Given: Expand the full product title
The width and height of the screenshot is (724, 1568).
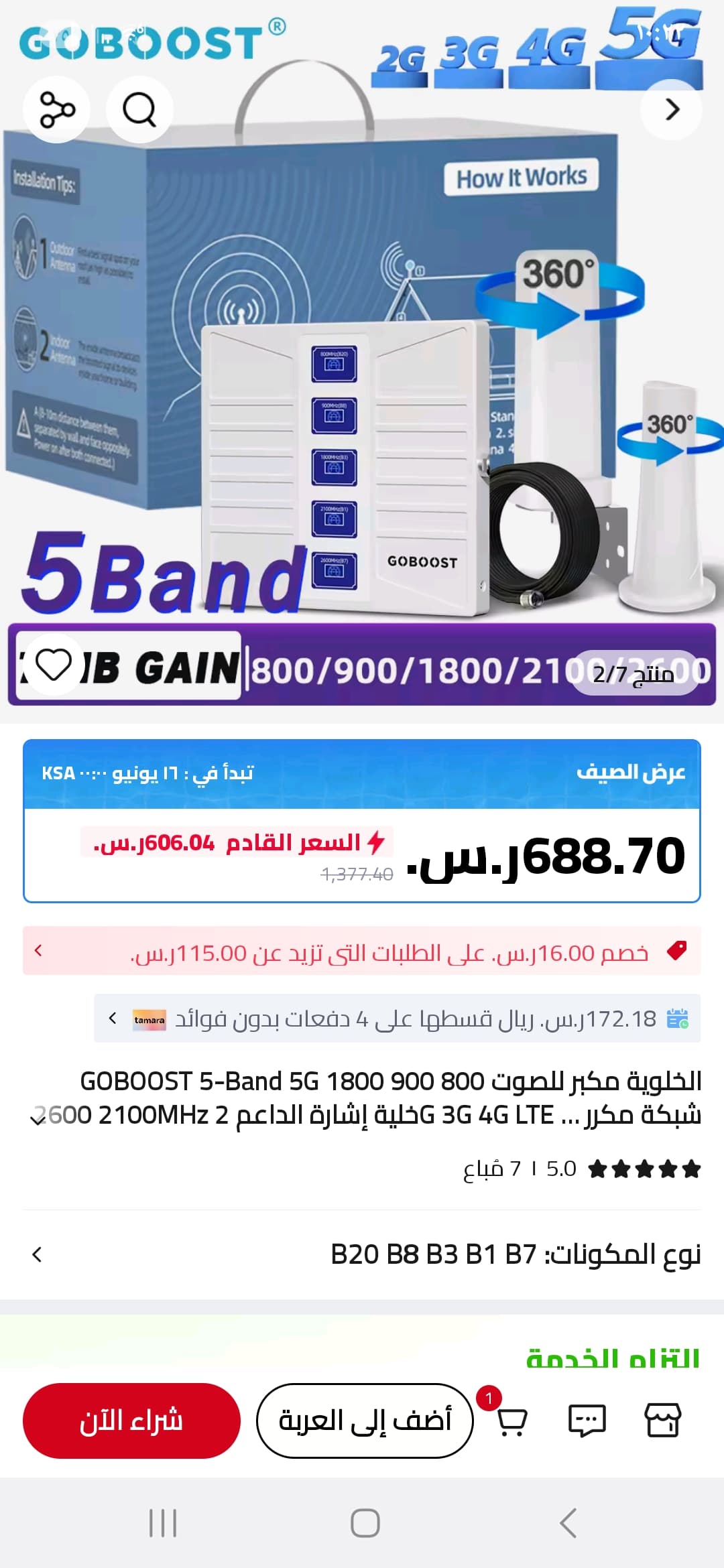Looking at the screenshot, I should coord(38,1118).
